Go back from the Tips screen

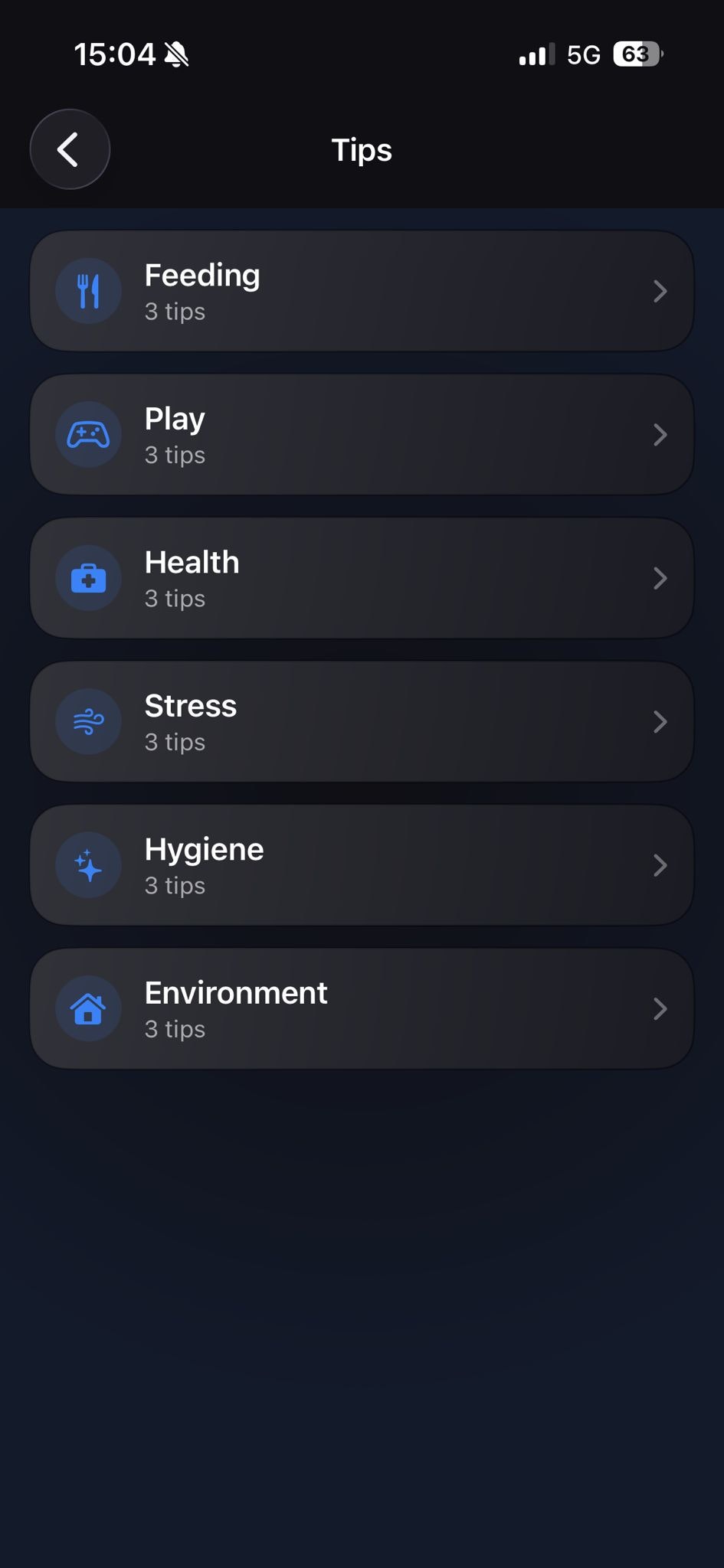pyautogui.click(x=70, y=149)
